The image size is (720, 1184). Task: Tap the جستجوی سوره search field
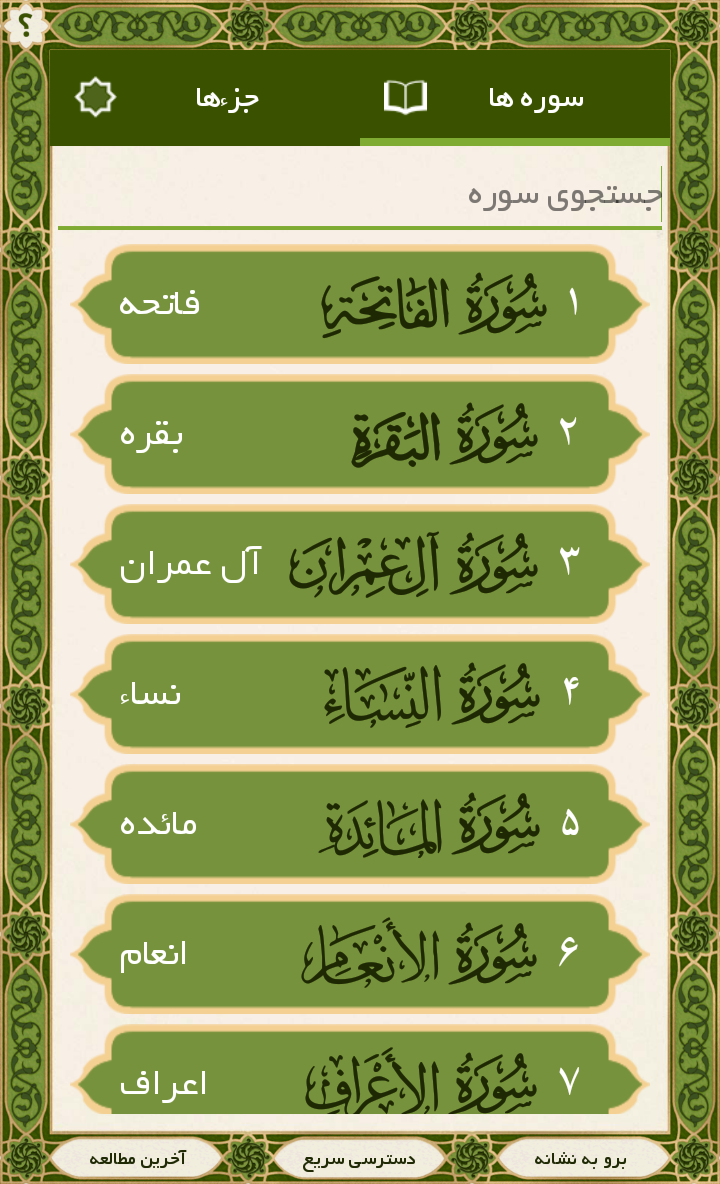(x=360, y=196)
